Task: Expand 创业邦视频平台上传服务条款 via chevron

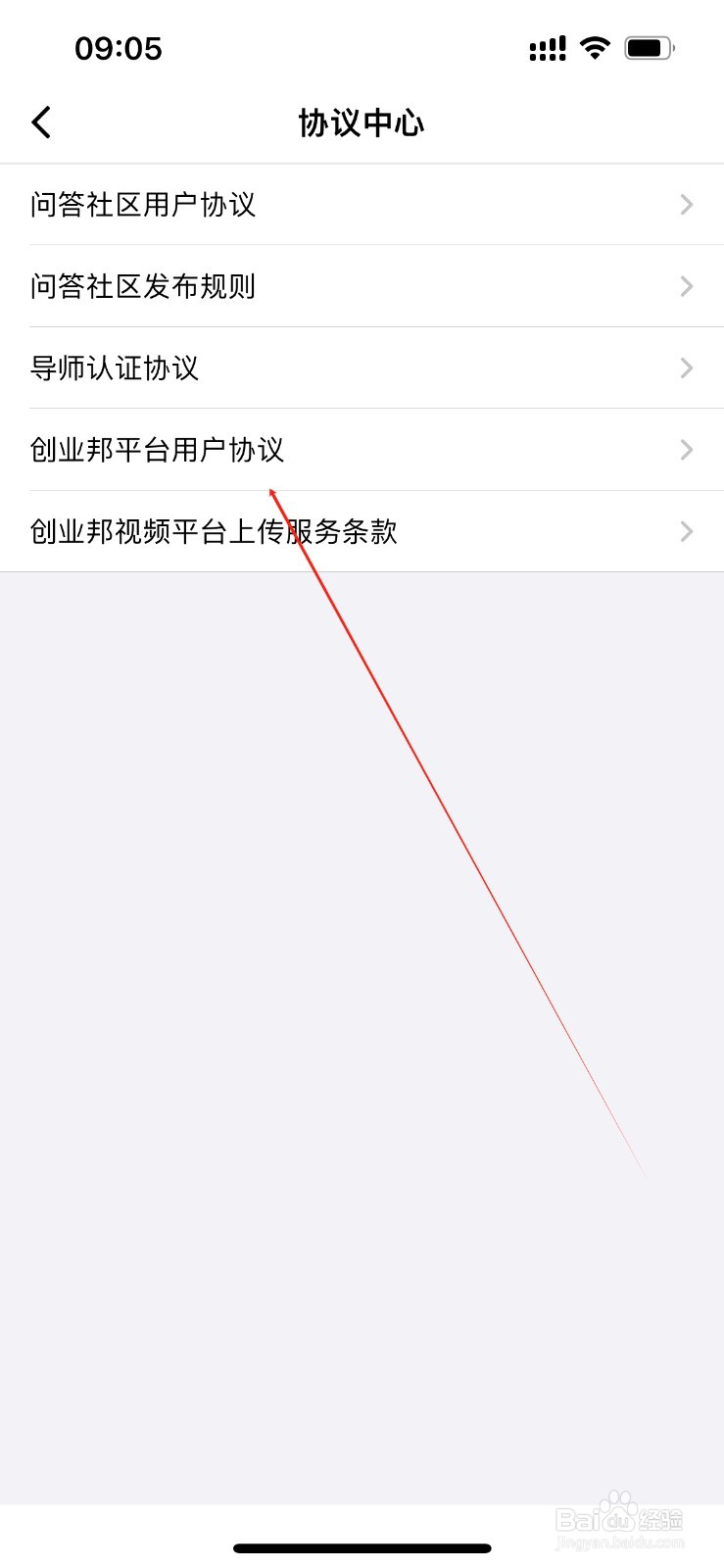Action: [x=685, y=531]
